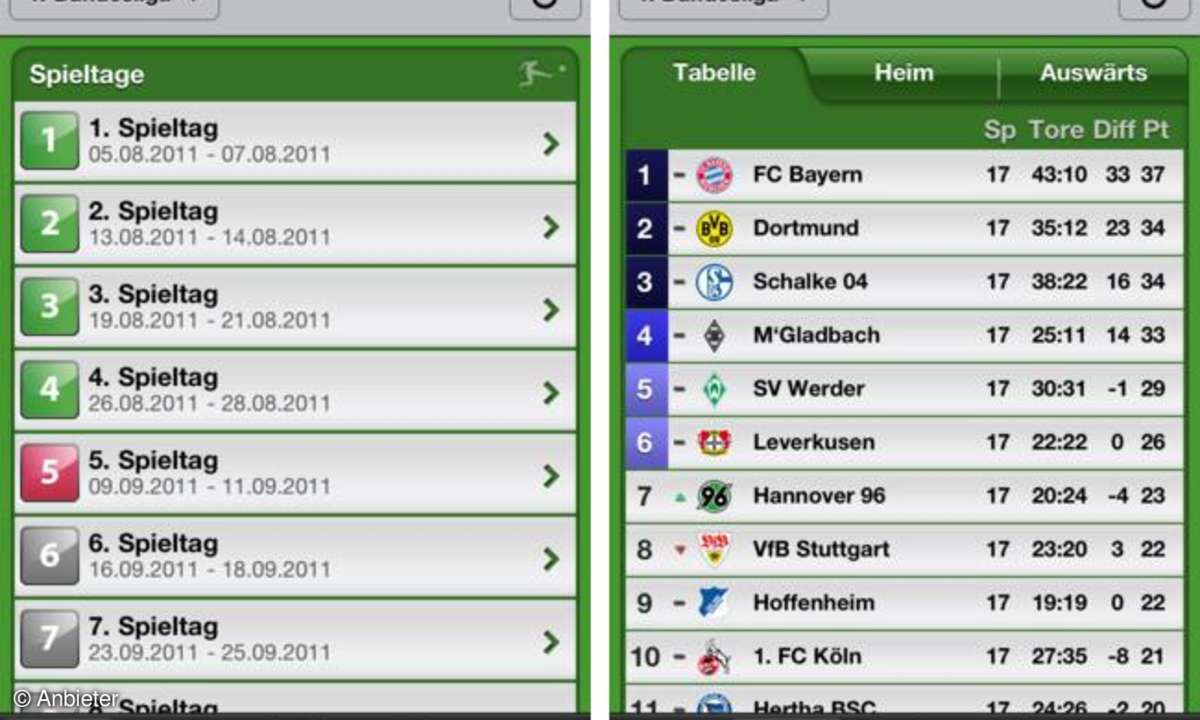Switch to the Tabelle tab
The image size is (1200, 720).
714,73
